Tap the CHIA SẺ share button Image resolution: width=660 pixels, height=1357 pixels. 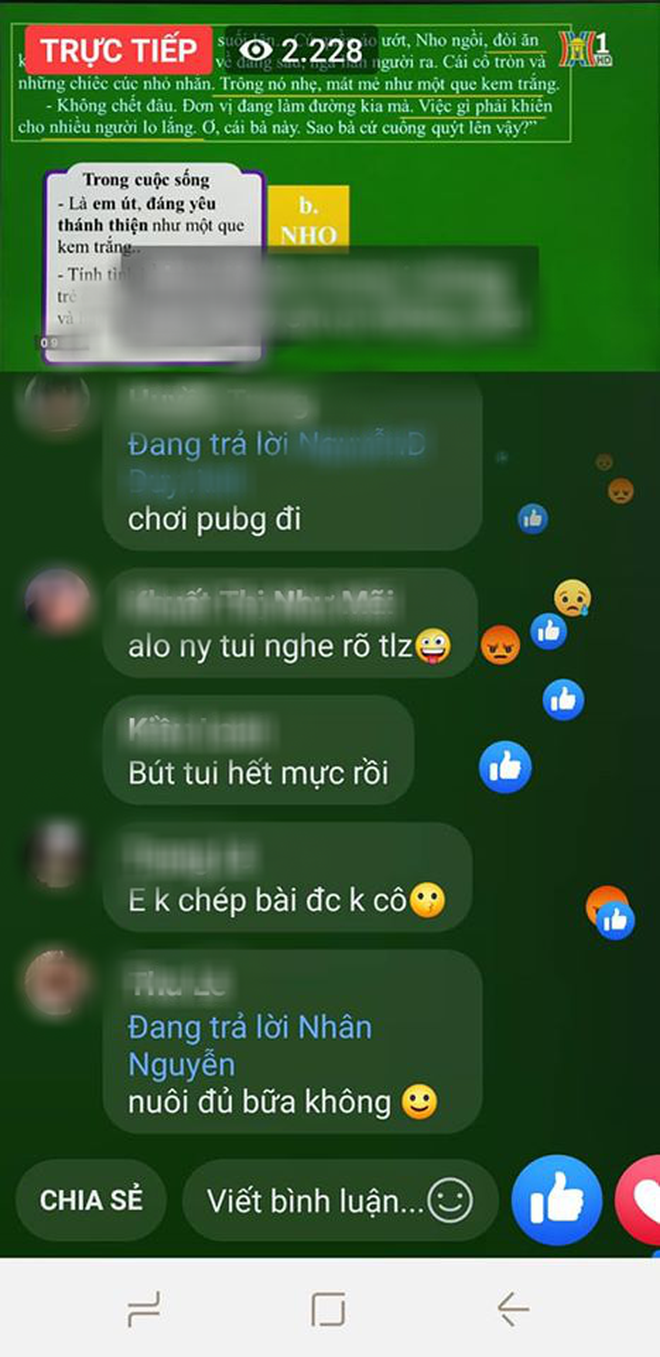[x=91, y=1200]
